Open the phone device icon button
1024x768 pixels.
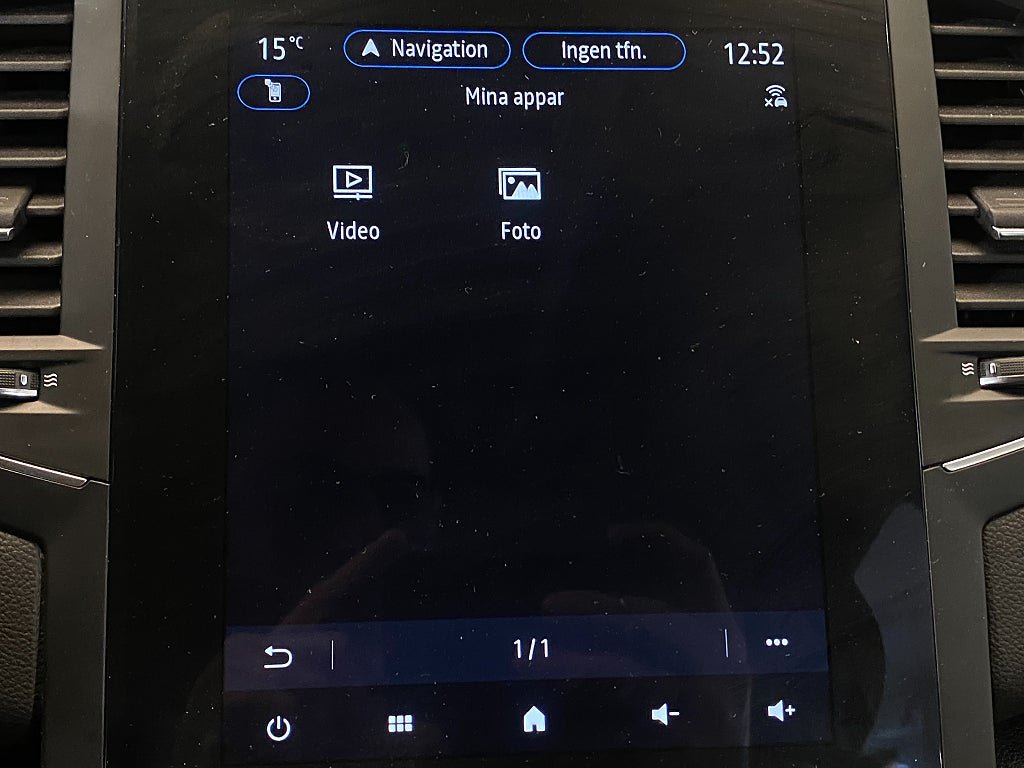coord(274,93)
